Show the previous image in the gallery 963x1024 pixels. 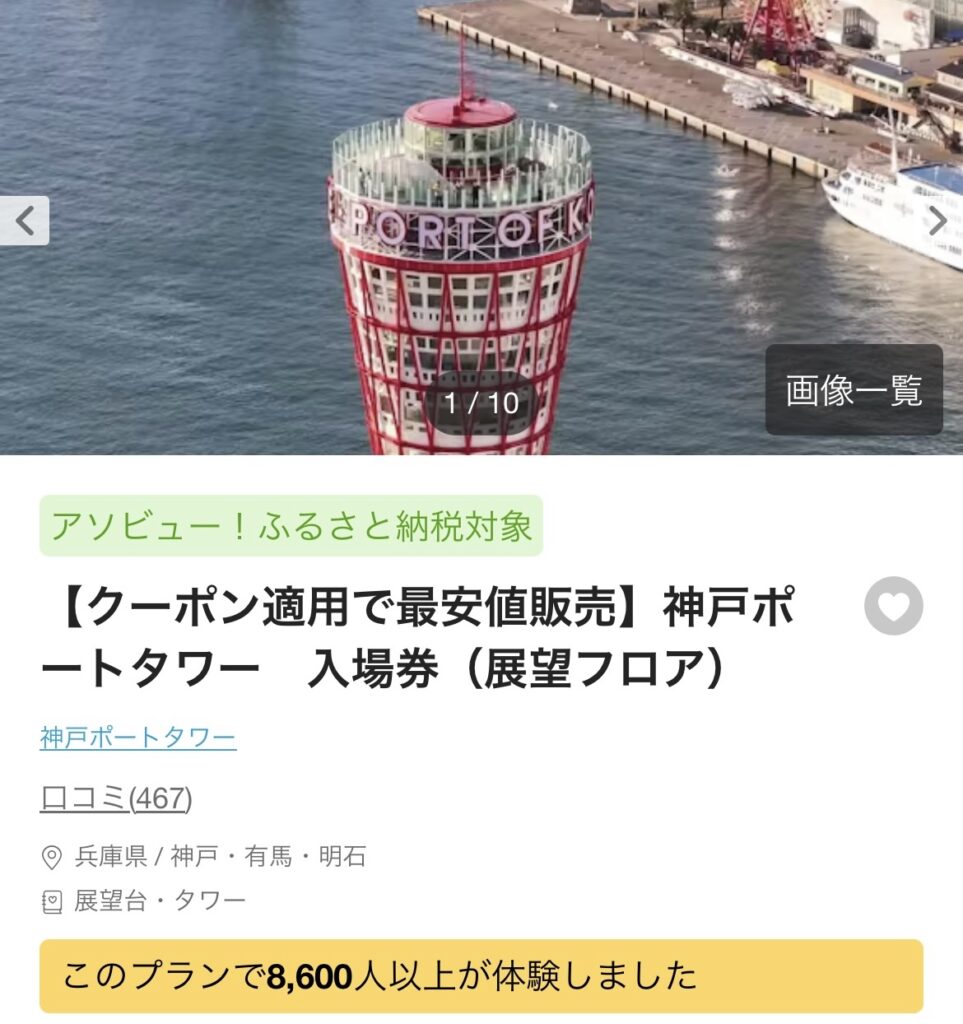(24, 221)
